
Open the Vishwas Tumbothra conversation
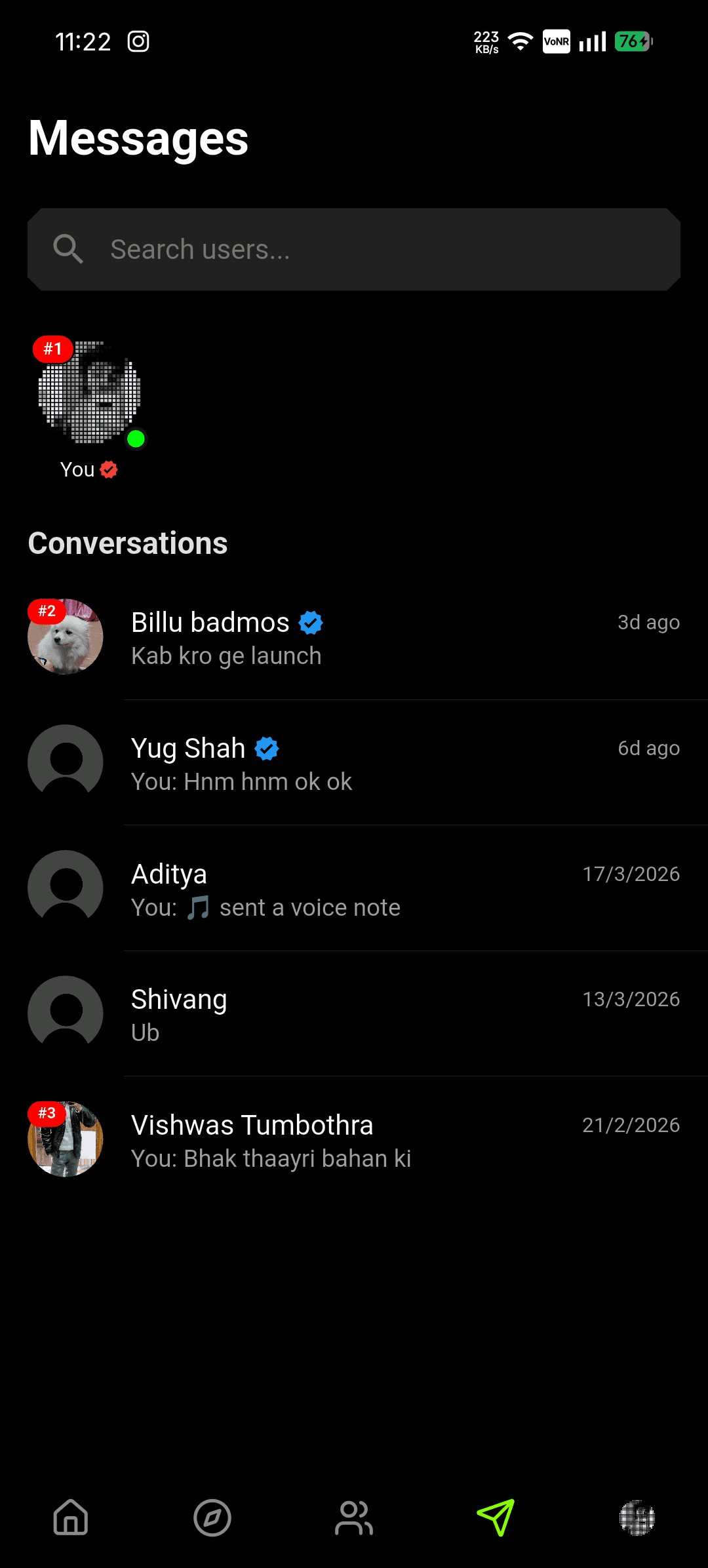pos(354,1141)
